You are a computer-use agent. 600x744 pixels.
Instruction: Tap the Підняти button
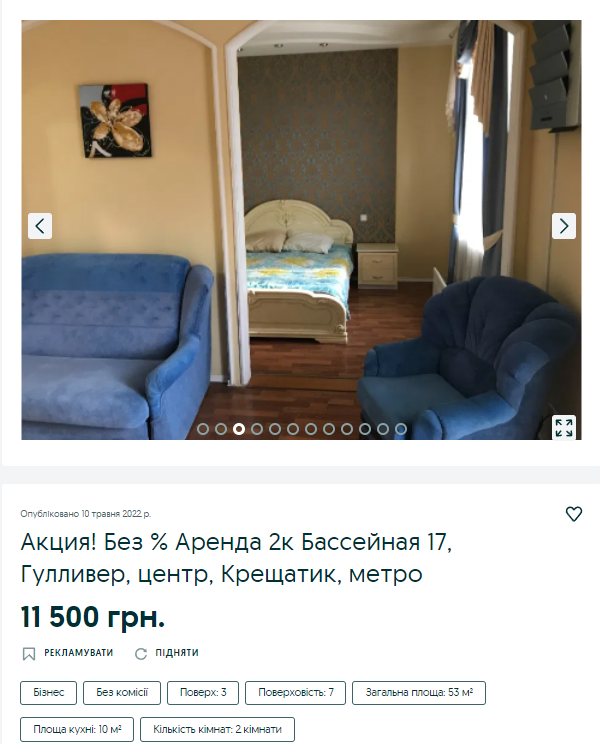pos(166,653)
